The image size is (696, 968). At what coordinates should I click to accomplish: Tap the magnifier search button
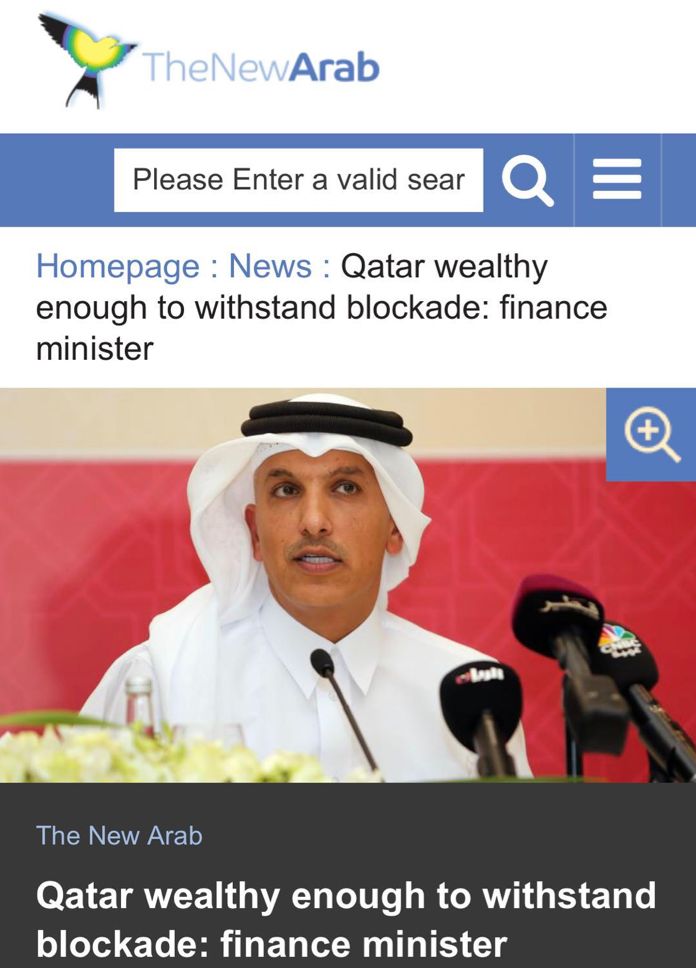coord(528,181)
